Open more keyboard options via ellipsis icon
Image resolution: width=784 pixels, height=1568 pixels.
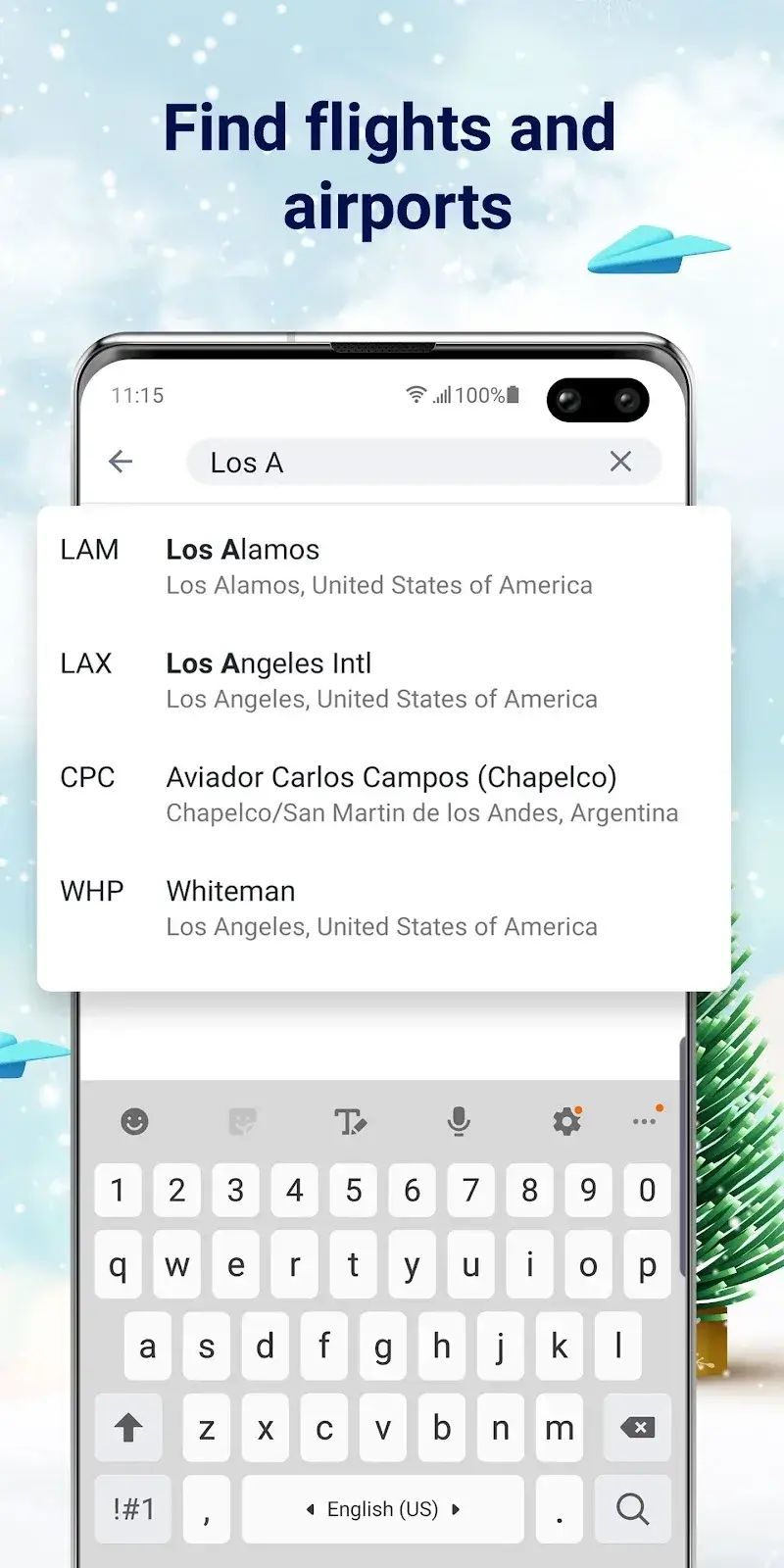[x=645, y=1121]
